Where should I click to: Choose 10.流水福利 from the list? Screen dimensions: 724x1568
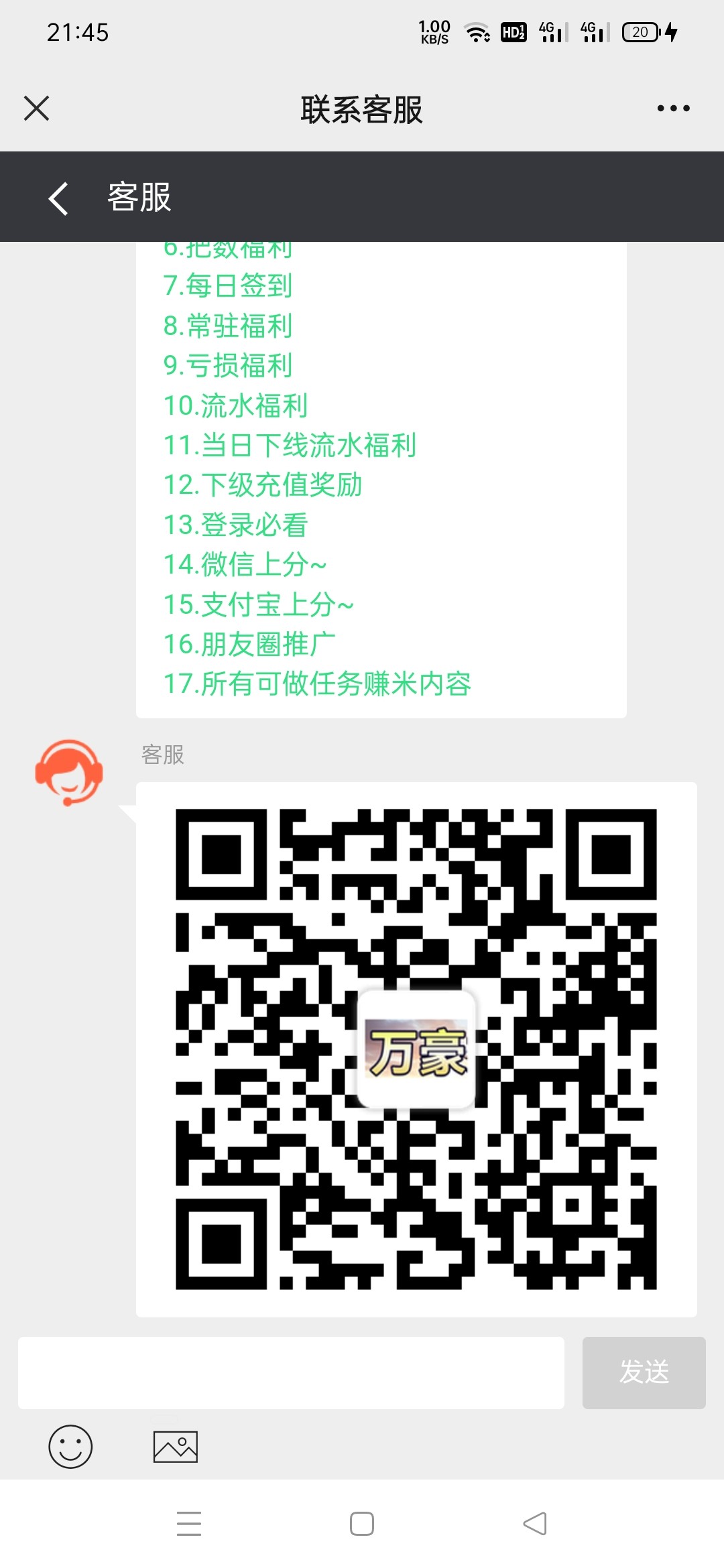pos(235,406)
